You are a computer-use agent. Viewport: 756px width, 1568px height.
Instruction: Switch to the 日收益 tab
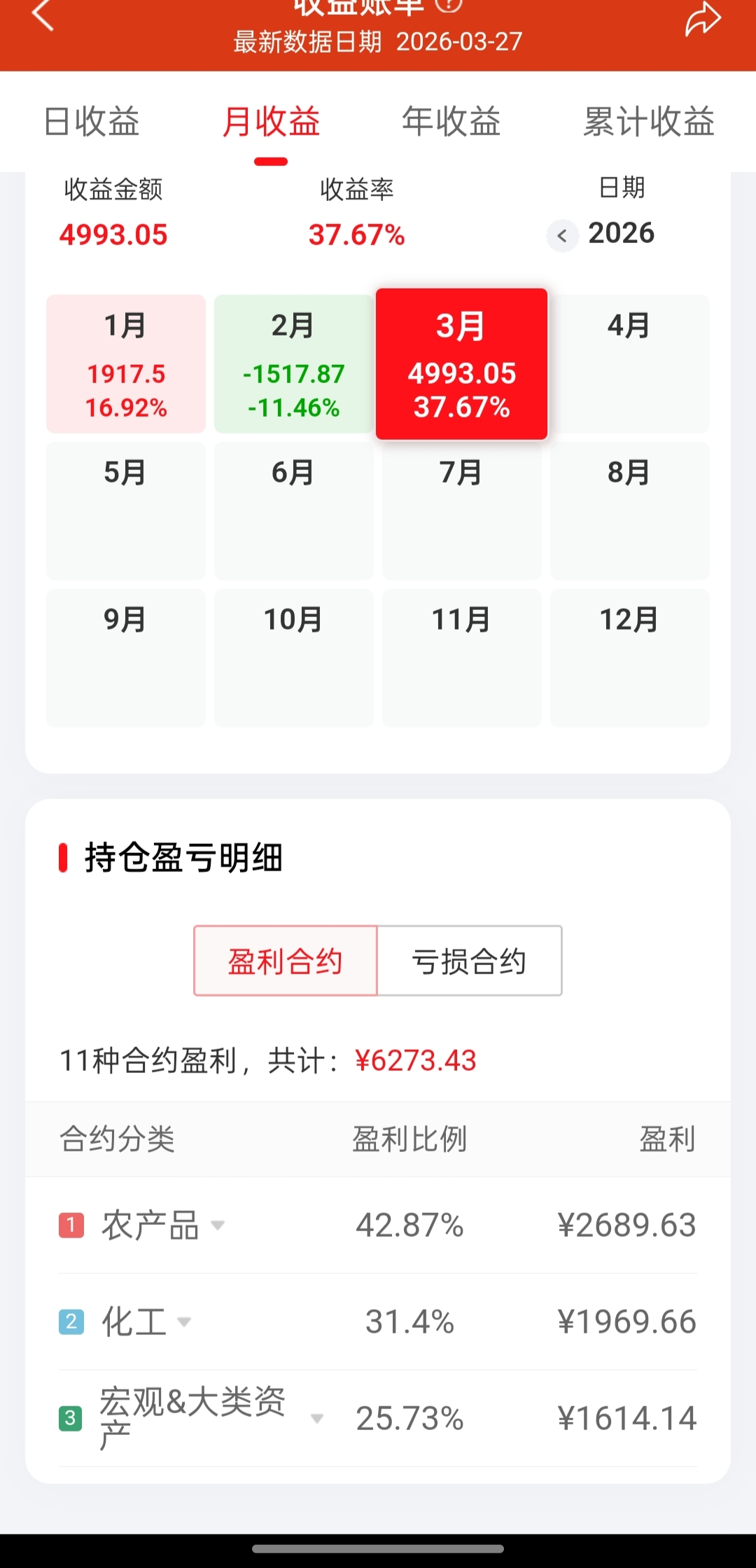(x=92, y=122)
